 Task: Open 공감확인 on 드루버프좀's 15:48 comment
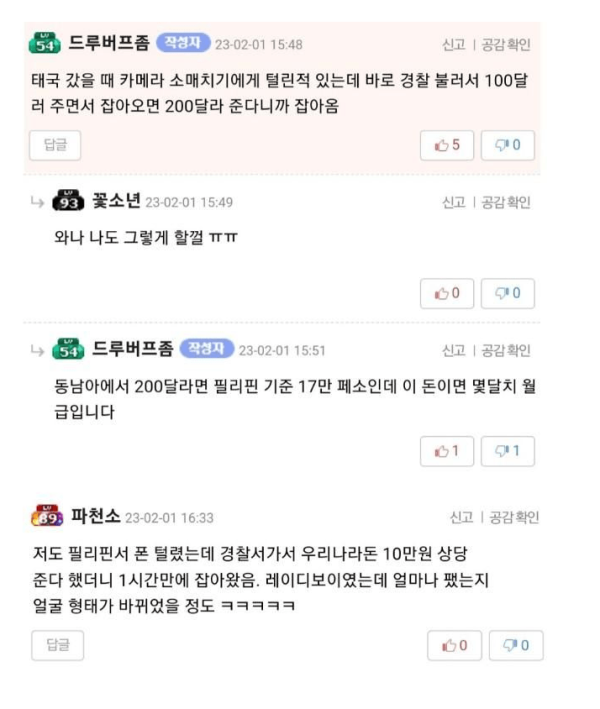pyautogui.click(x=505, y=46)
